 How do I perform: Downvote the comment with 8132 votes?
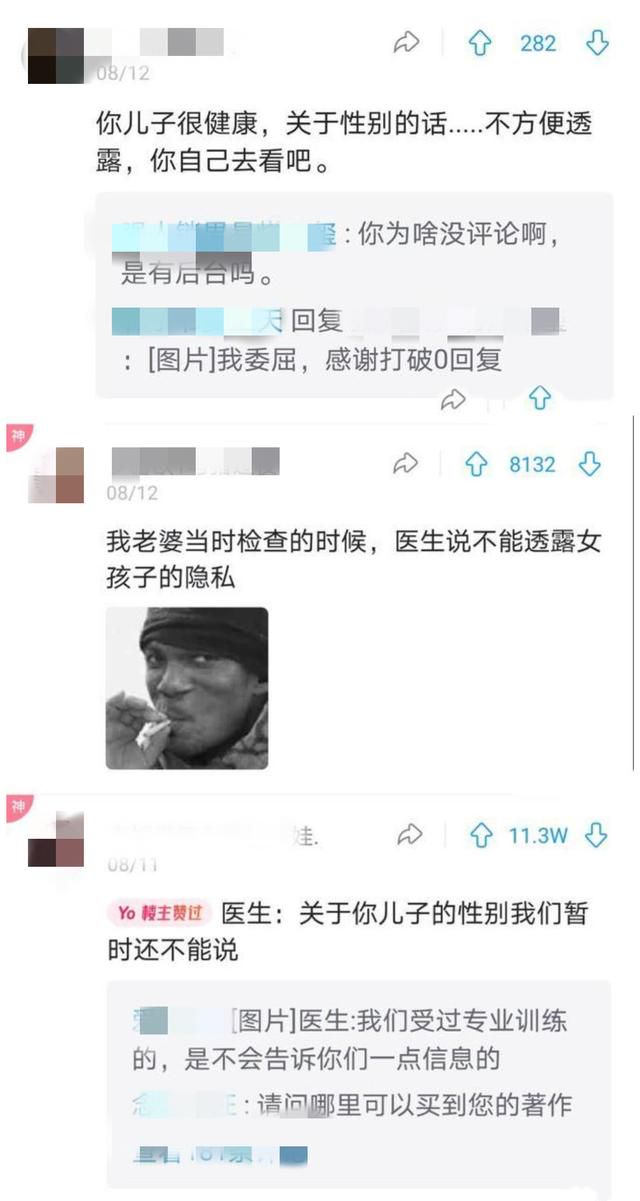tap(590, 464)
